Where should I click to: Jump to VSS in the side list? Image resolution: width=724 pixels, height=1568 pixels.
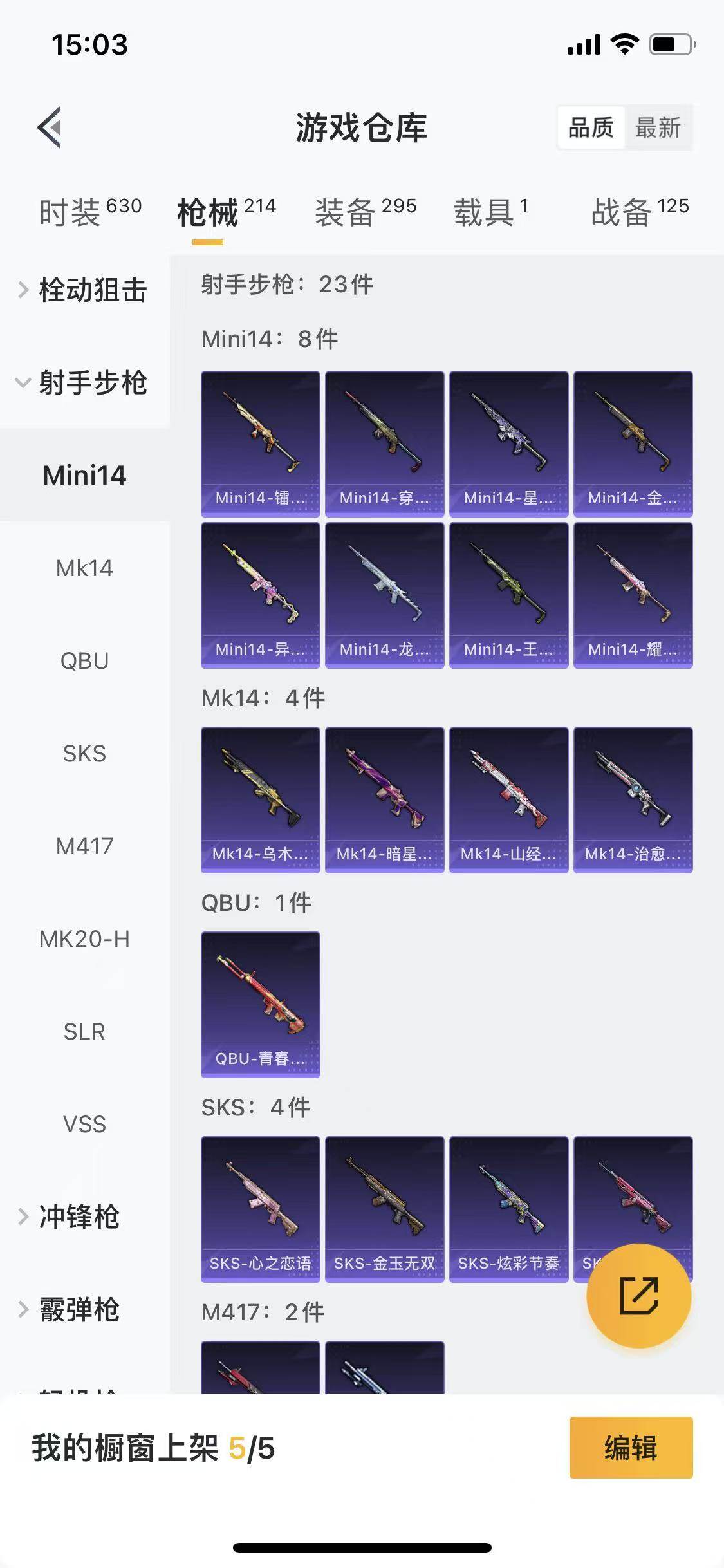click(84, 1125)
